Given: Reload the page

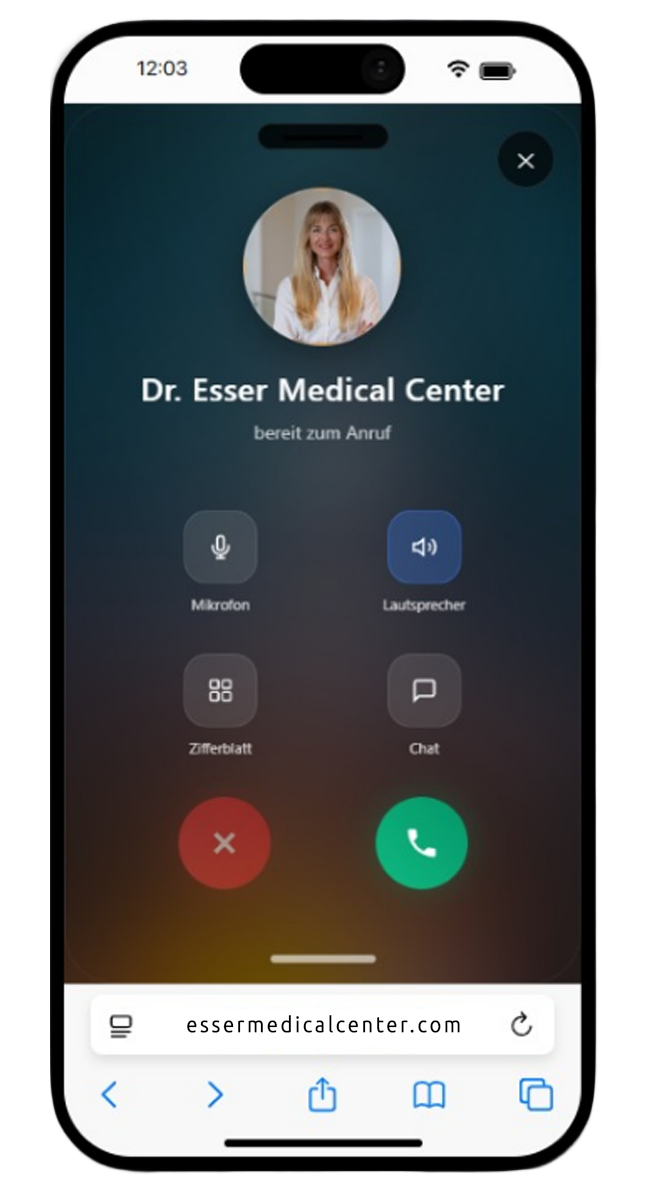Looking at the screenshot, I should pos(521,1025).
